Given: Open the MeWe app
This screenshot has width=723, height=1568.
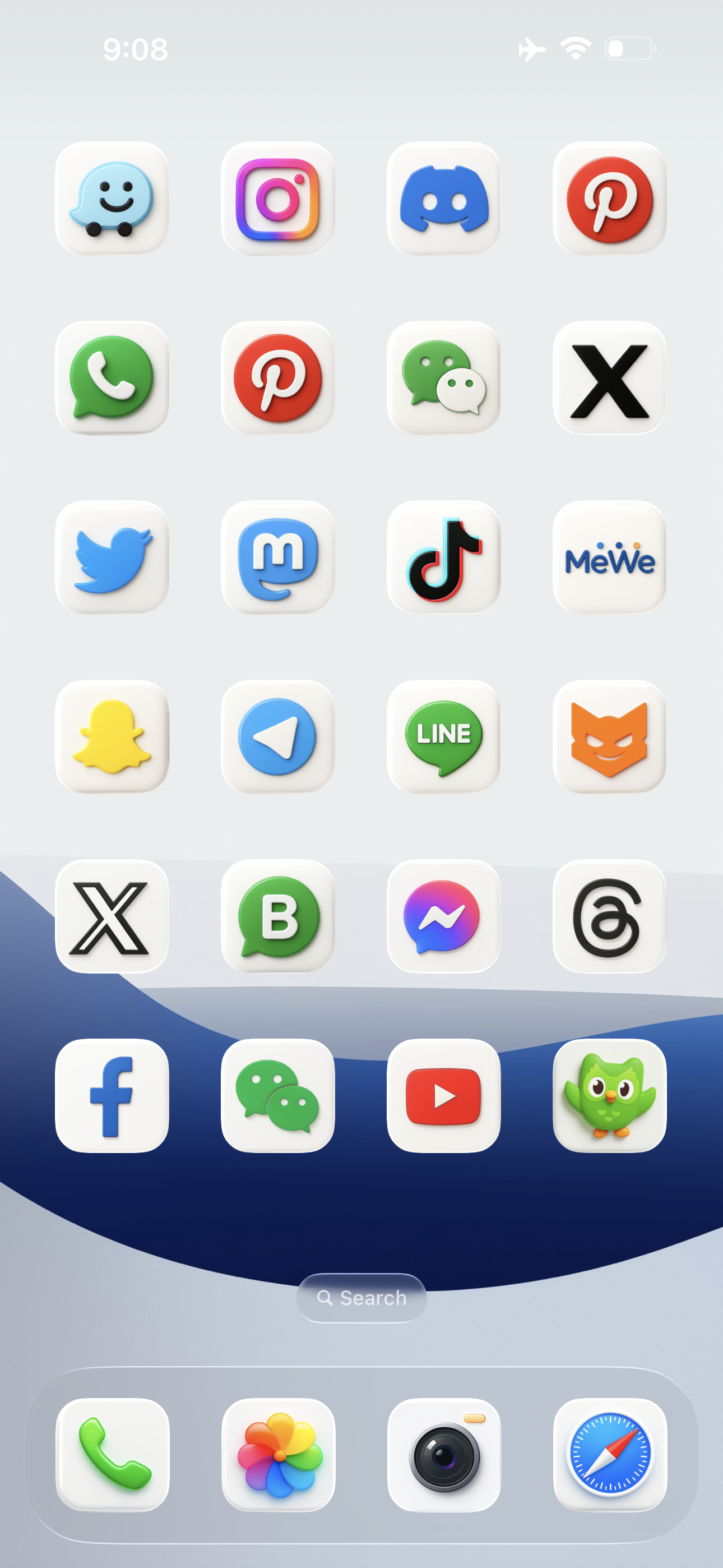Looking at the screenshot, I should (x=609, y=557).
